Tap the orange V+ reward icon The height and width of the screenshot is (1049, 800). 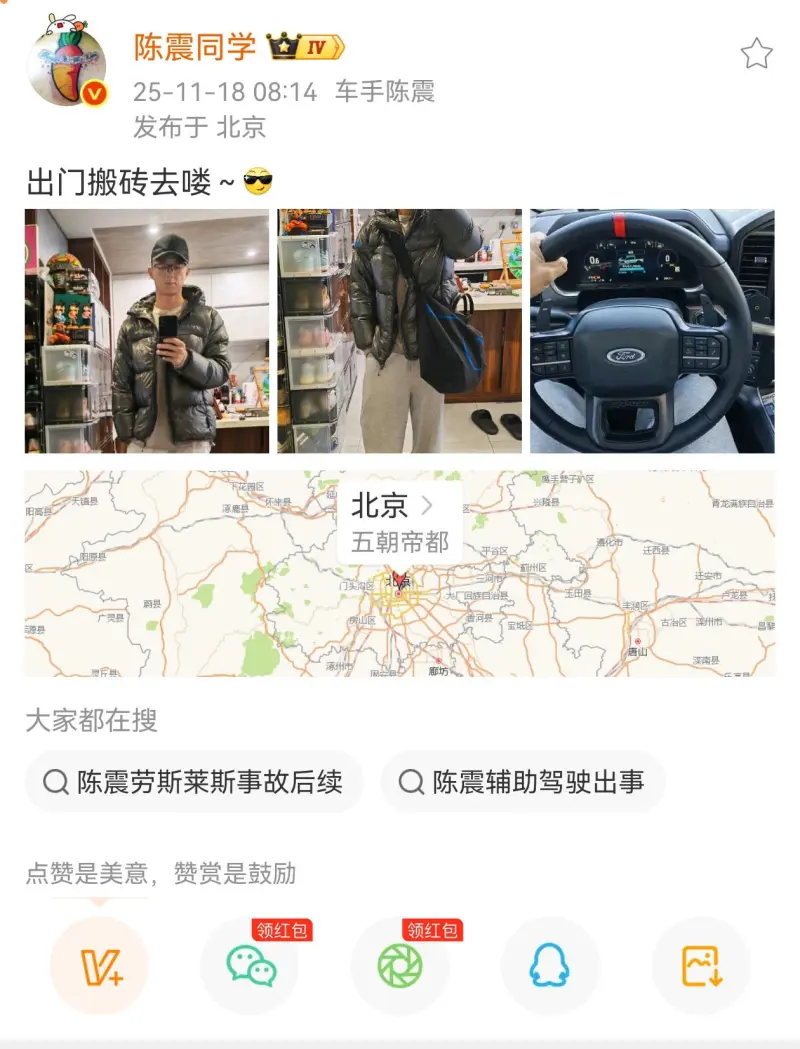99,966
